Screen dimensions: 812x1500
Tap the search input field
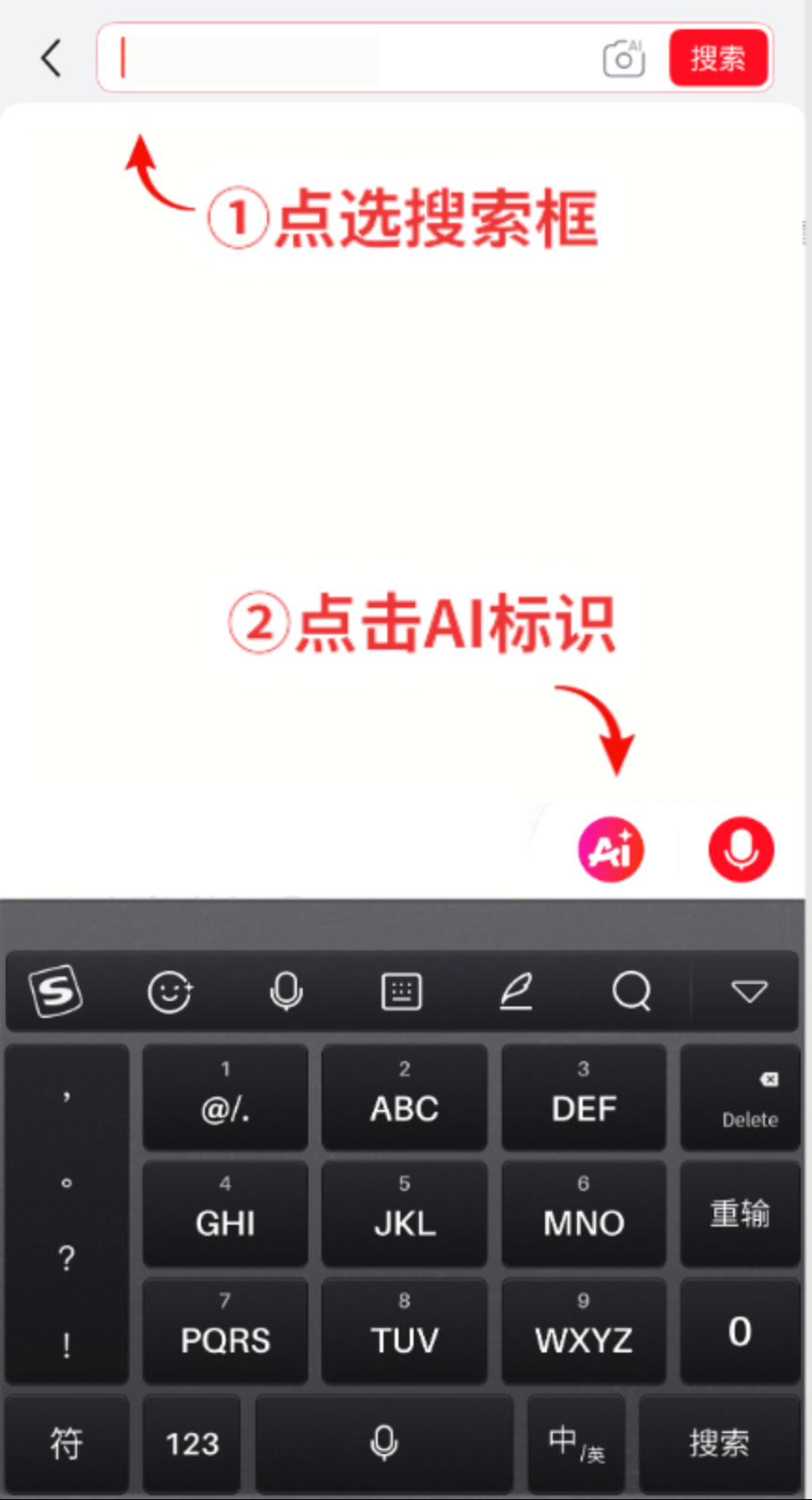357,58
